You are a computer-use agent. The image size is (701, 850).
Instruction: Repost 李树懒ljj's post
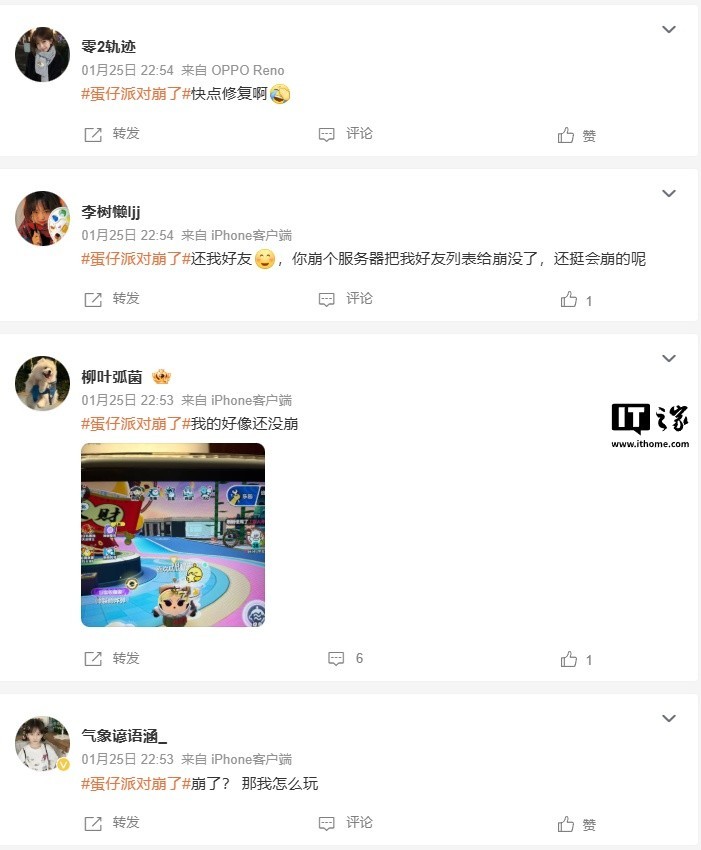point(112,299)
